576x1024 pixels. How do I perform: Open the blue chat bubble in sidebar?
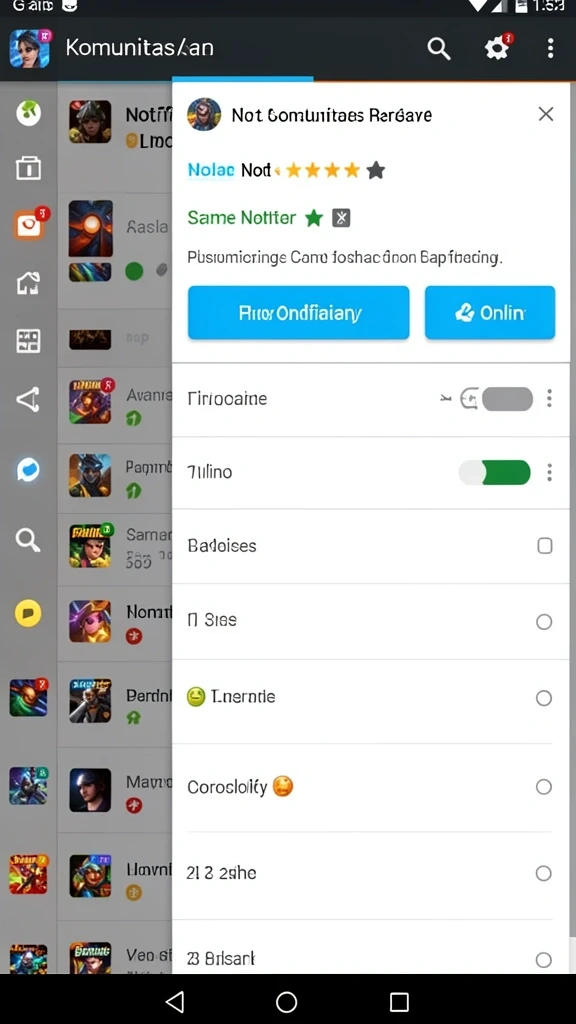tap(28, 470)
